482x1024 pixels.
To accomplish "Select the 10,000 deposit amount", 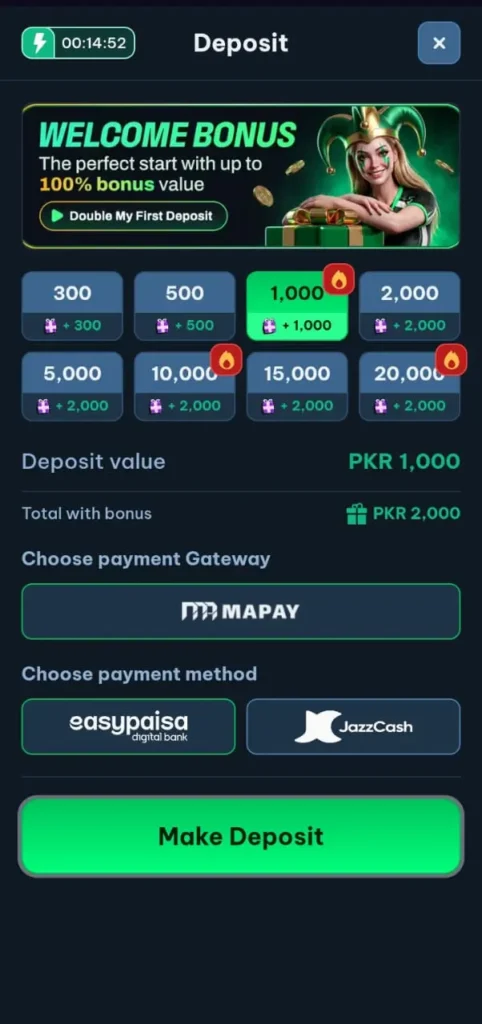I will [185, 387].
